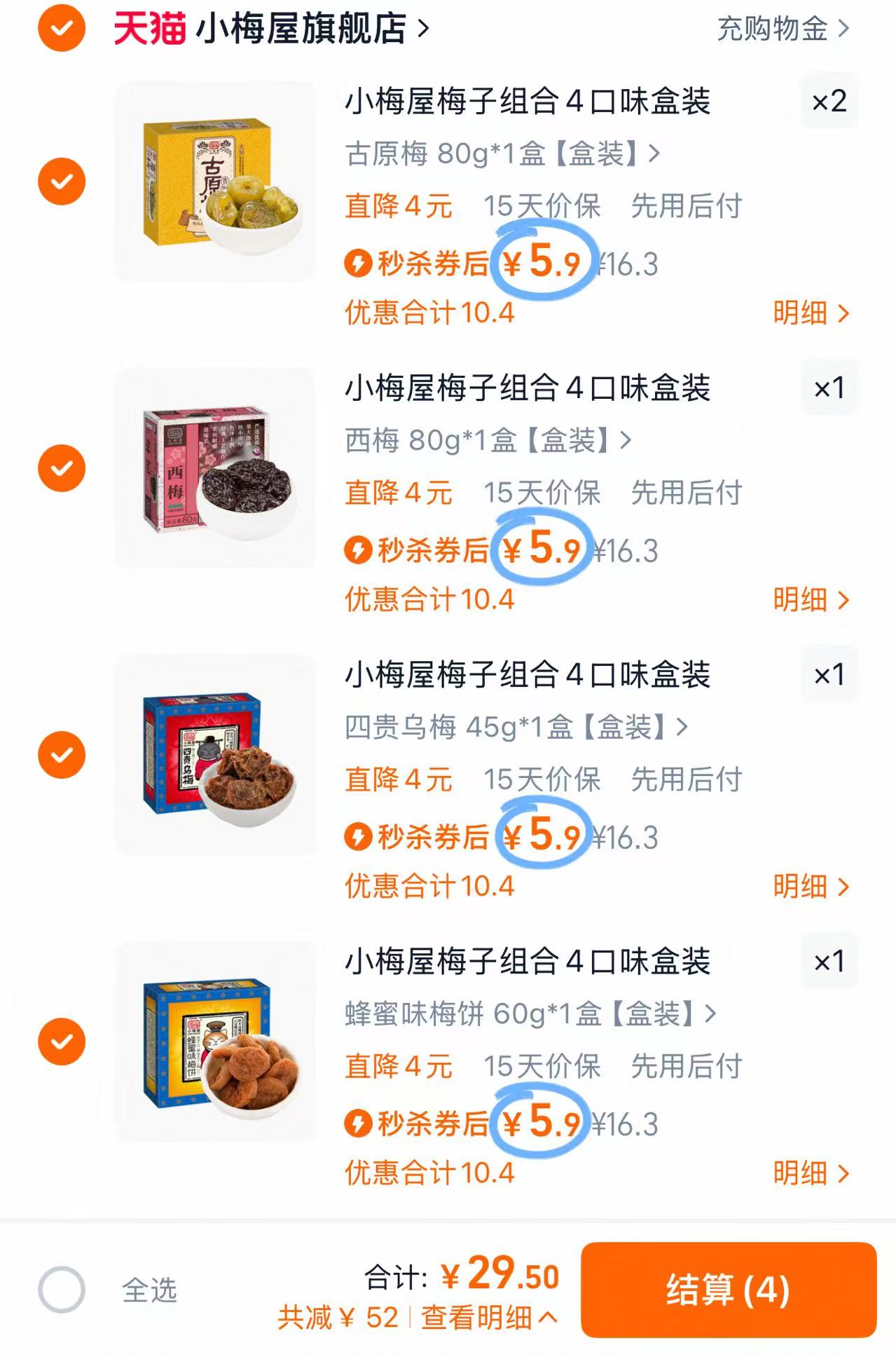Expand 查看明细 discount details
896x1357 pixels.
point(488,1316)
